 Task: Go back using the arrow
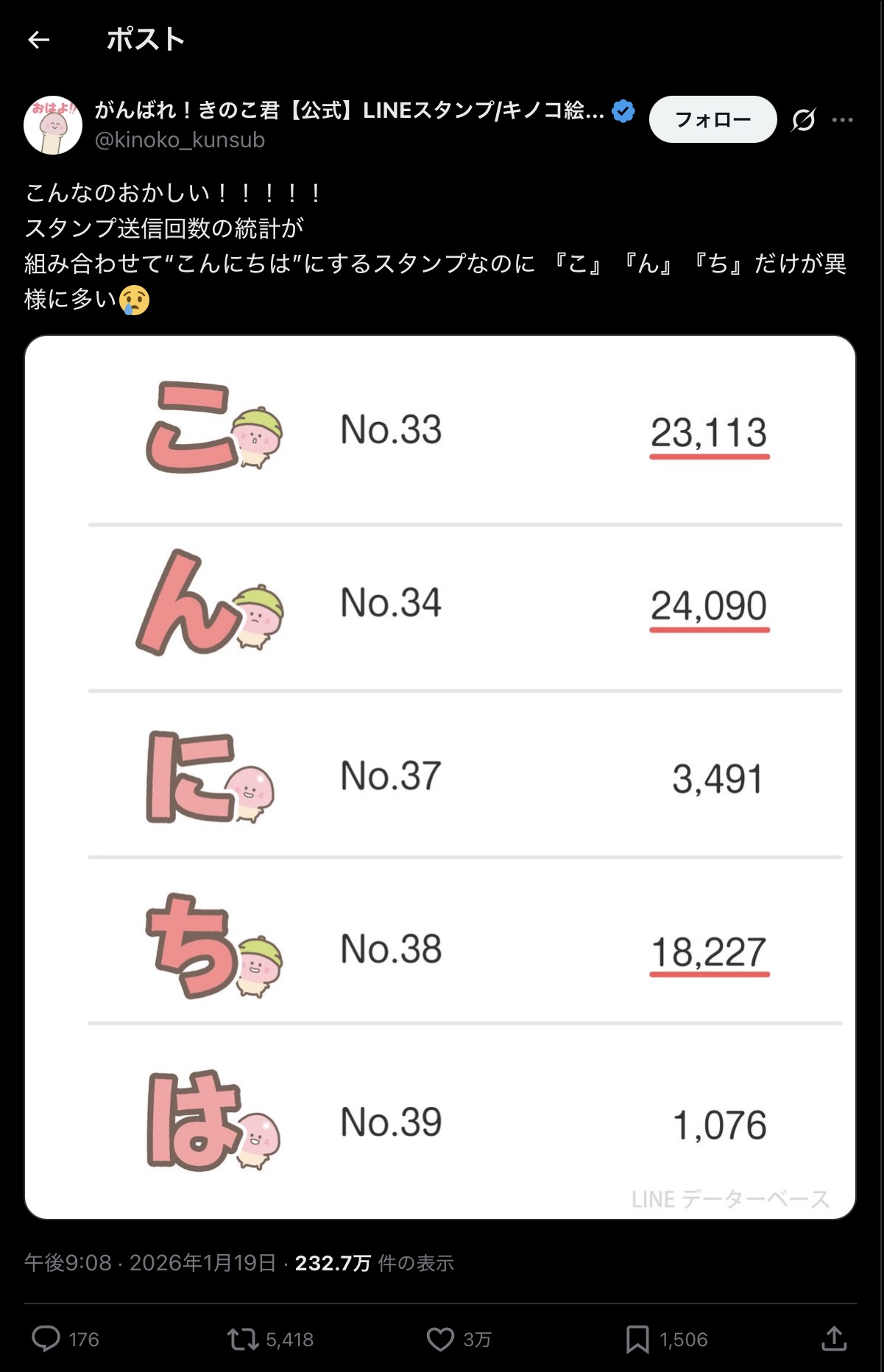coord(38,40)
